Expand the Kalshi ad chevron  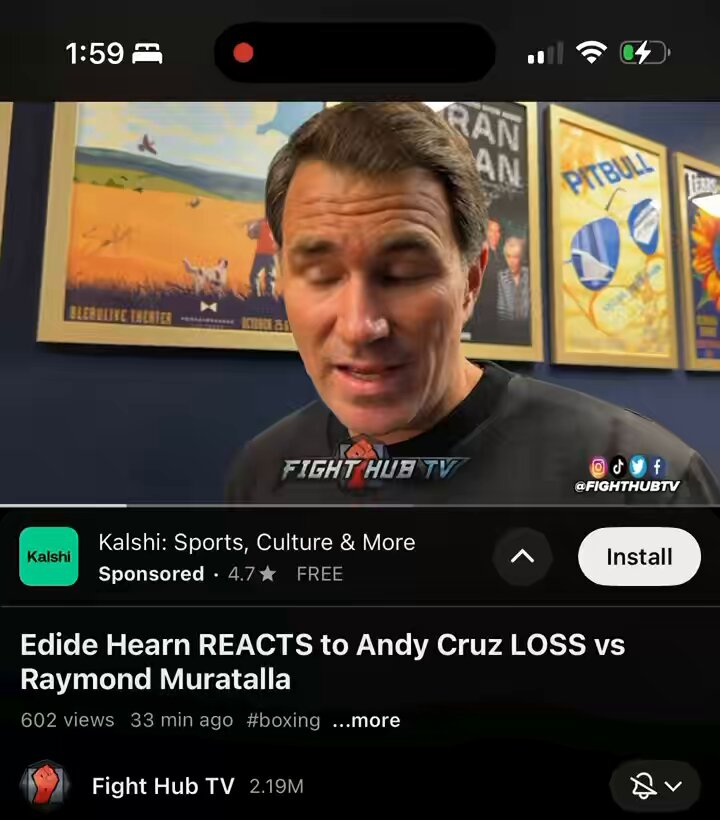point(522,556)
